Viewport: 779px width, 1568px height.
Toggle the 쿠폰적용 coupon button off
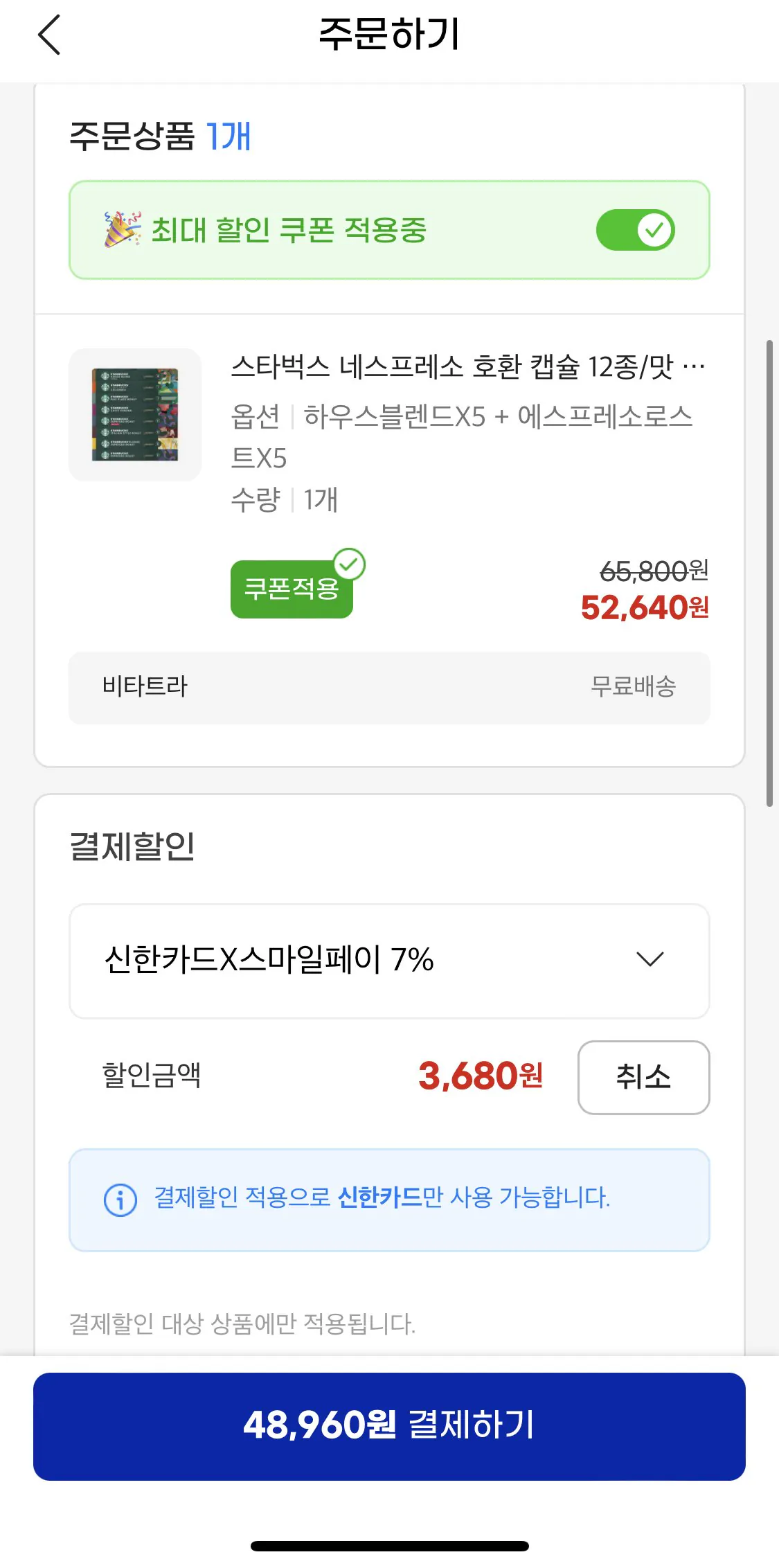291,590
